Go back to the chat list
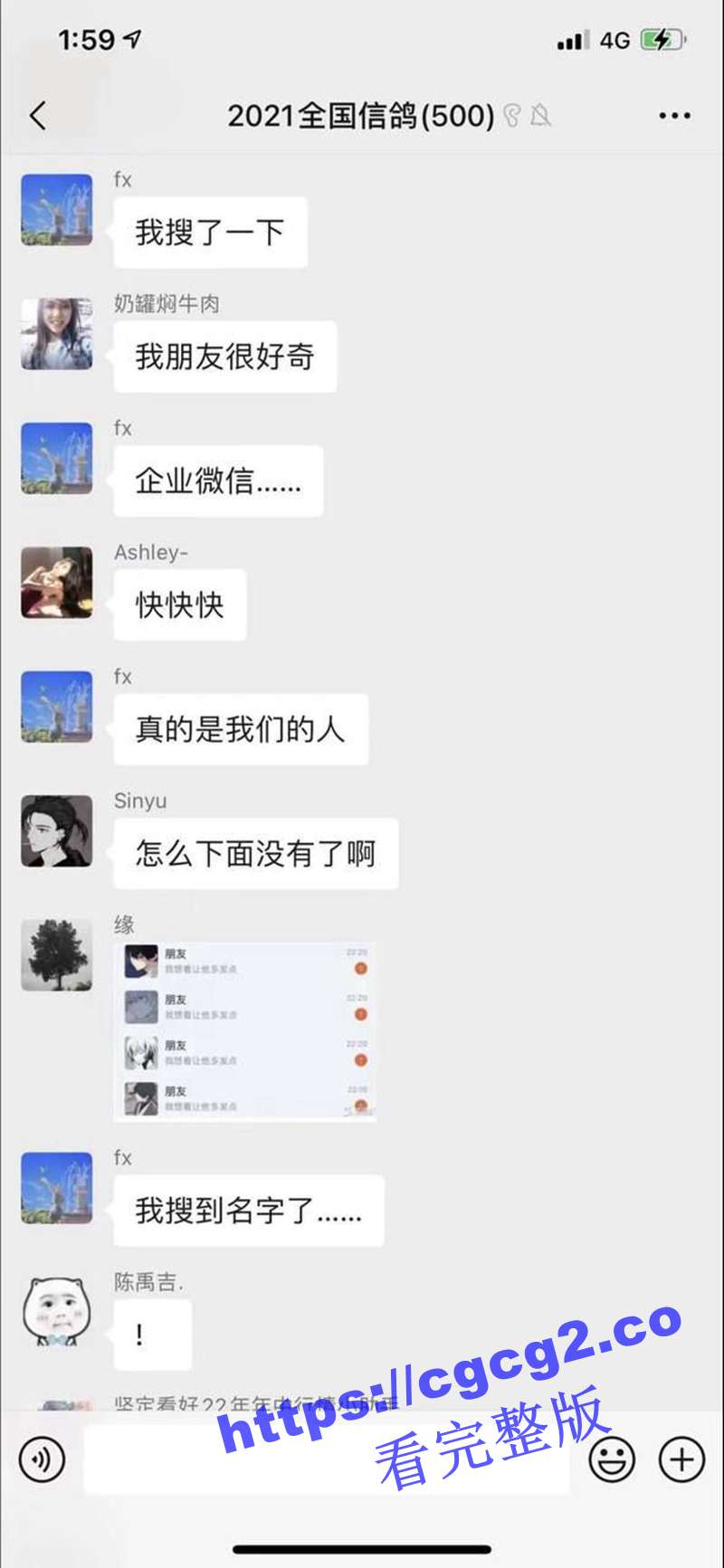This screenshot has height=1568, width=724. [38, 116]
